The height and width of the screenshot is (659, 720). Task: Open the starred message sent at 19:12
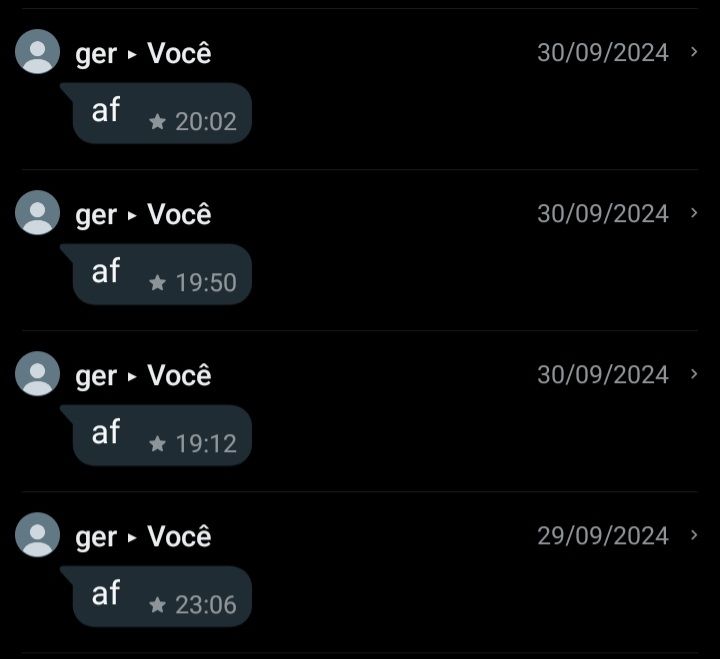click(x=160, y=435)
